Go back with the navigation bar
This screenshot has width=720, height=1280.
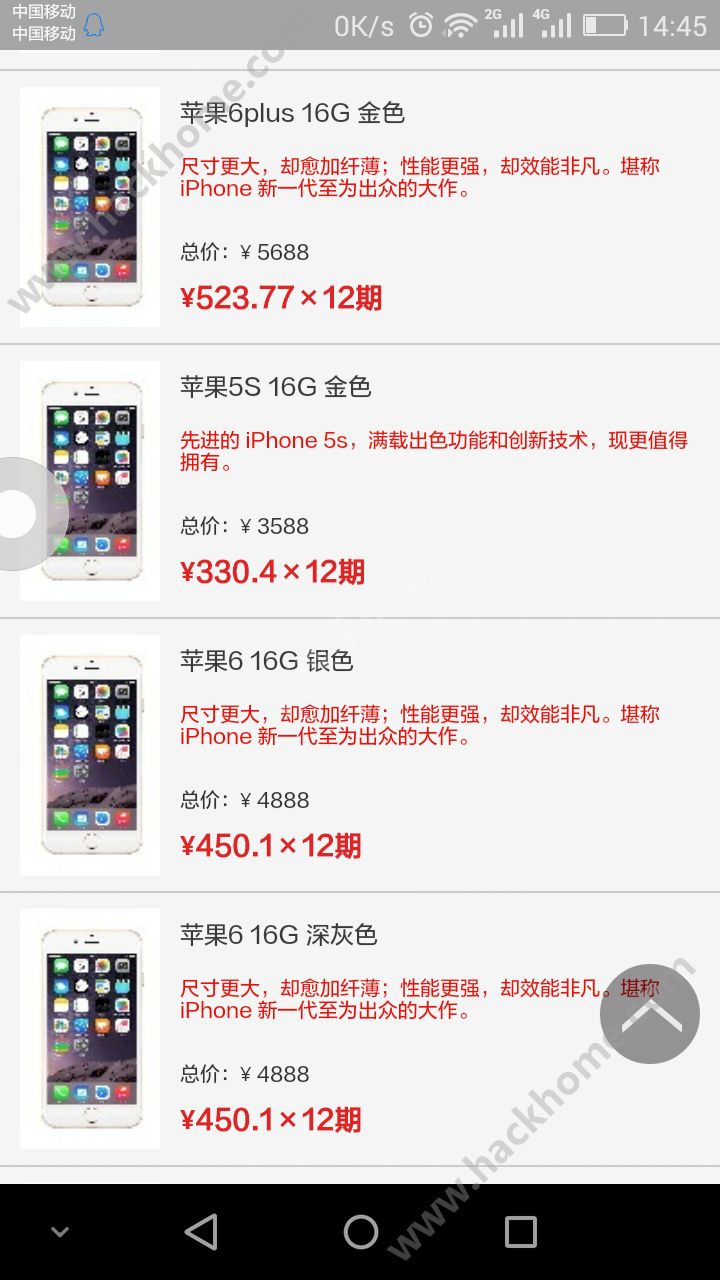(201, 1232)
